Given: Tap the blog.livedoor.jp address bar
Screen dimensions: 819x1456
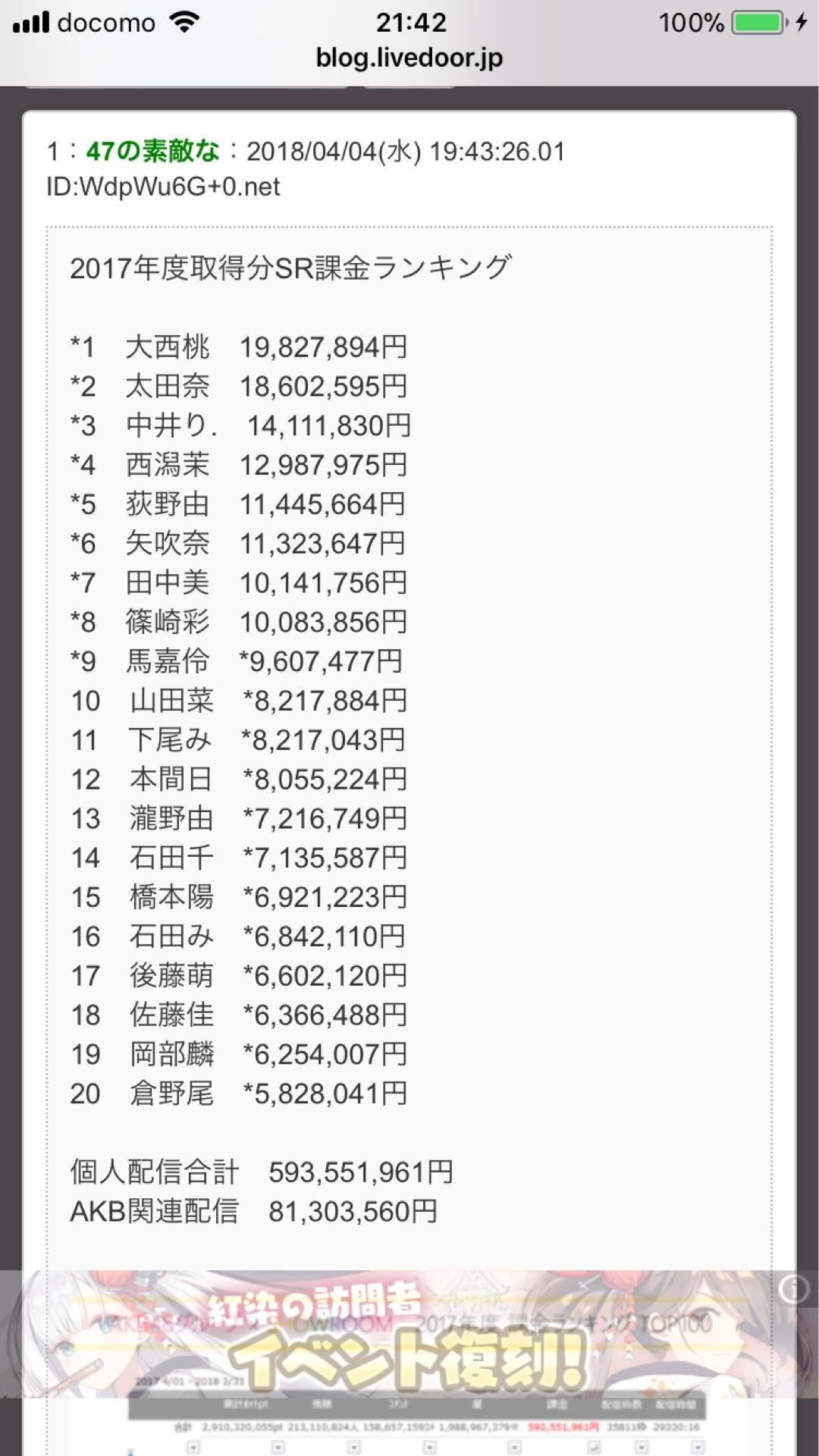Looking at the screenshot, I should 409,58.
